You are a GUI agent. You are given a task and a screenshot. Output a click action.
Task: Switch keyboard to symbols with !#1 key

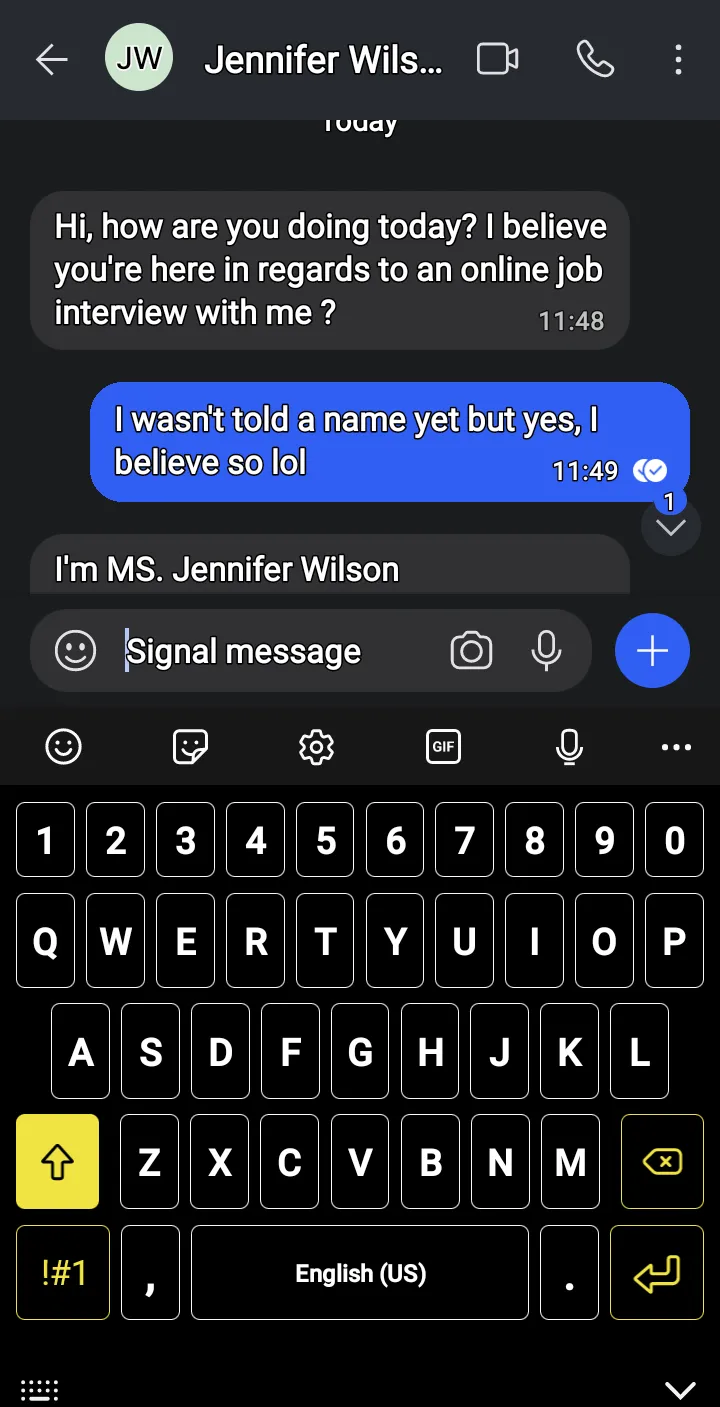63,1273
